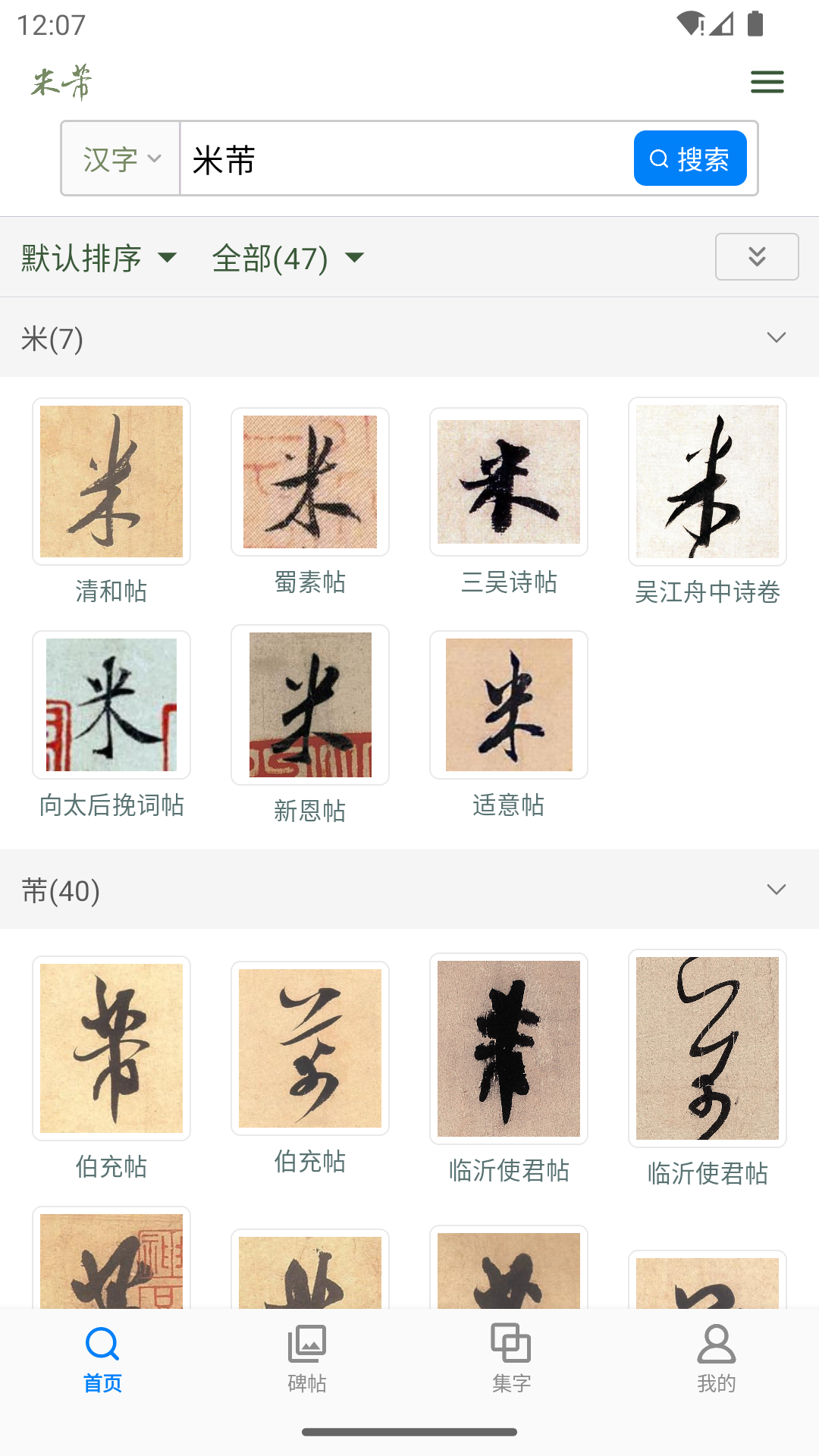Open the 汉字 search type dropdown

[119, 158]
